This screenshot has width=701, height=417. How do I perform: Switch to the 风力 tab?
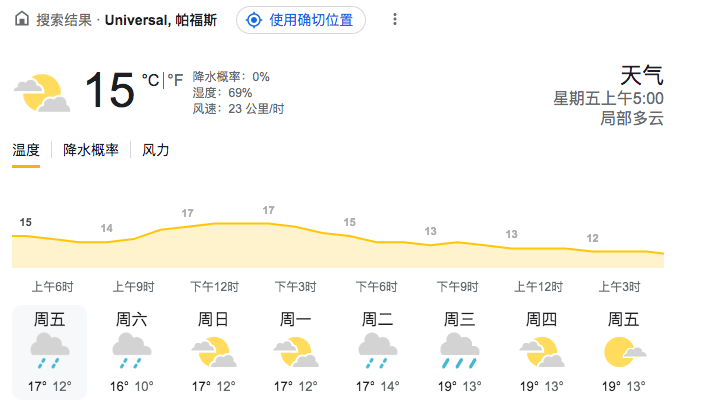tap(156, 150)
